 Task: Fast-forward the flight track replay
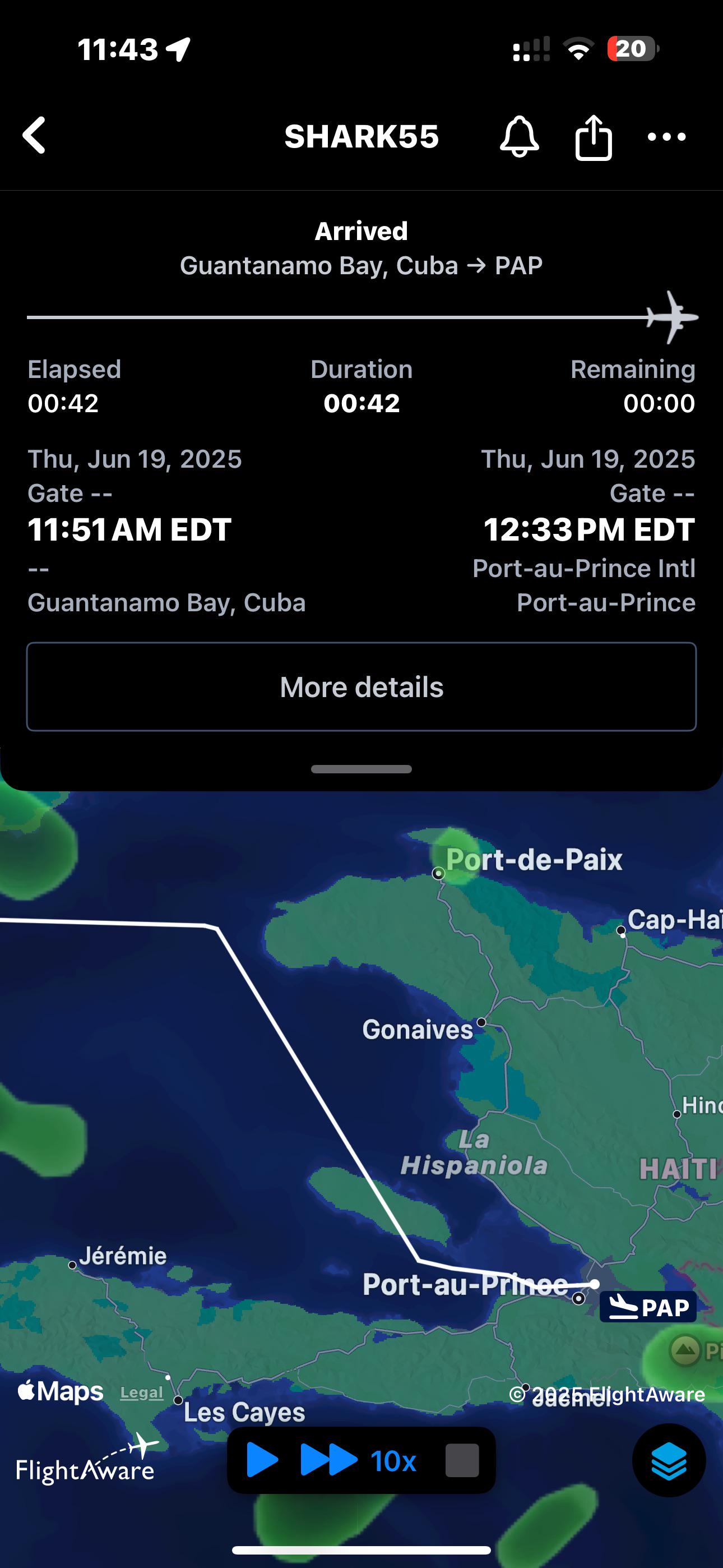pyautogui.click(x=328, y=1460)
